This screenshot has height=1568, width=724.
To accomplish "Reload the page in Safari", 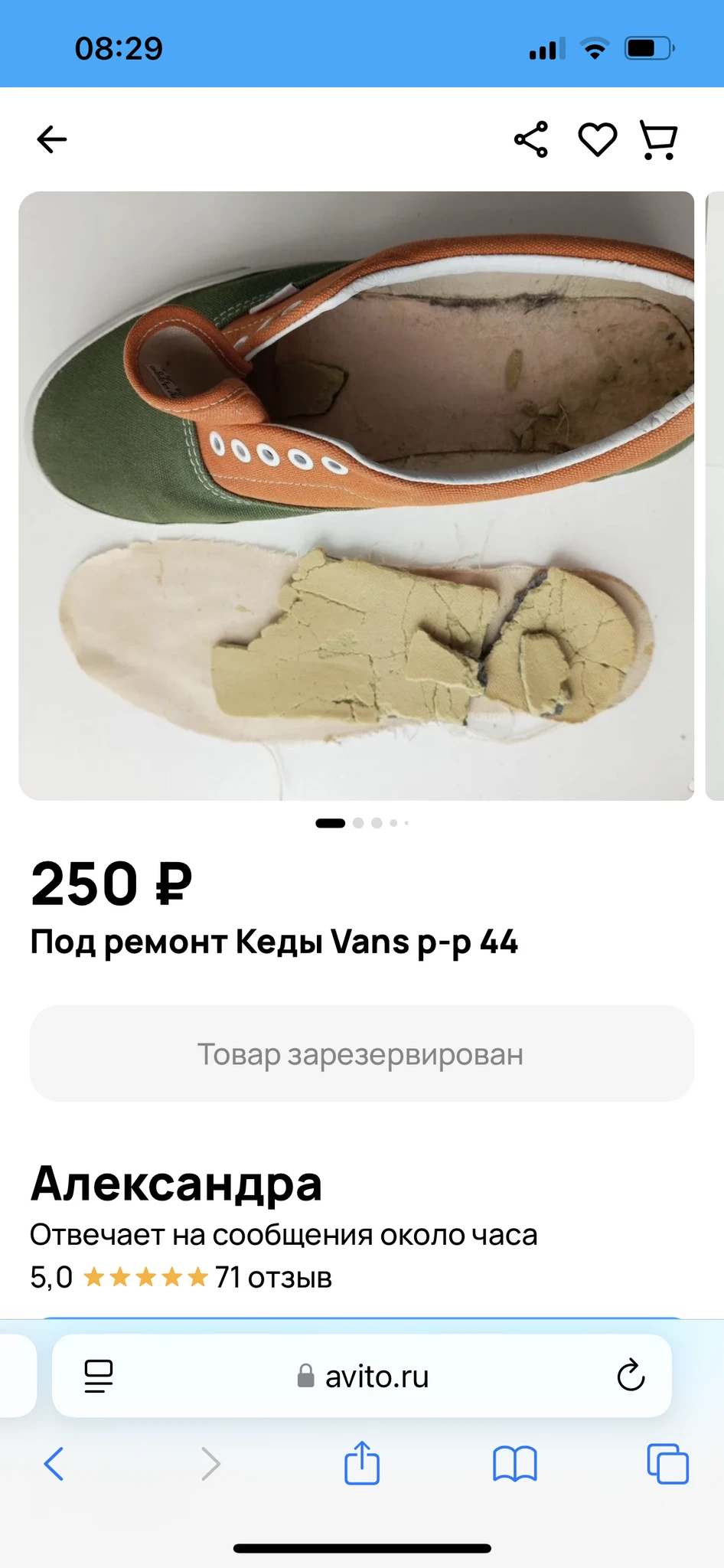I will (631, 1376).
